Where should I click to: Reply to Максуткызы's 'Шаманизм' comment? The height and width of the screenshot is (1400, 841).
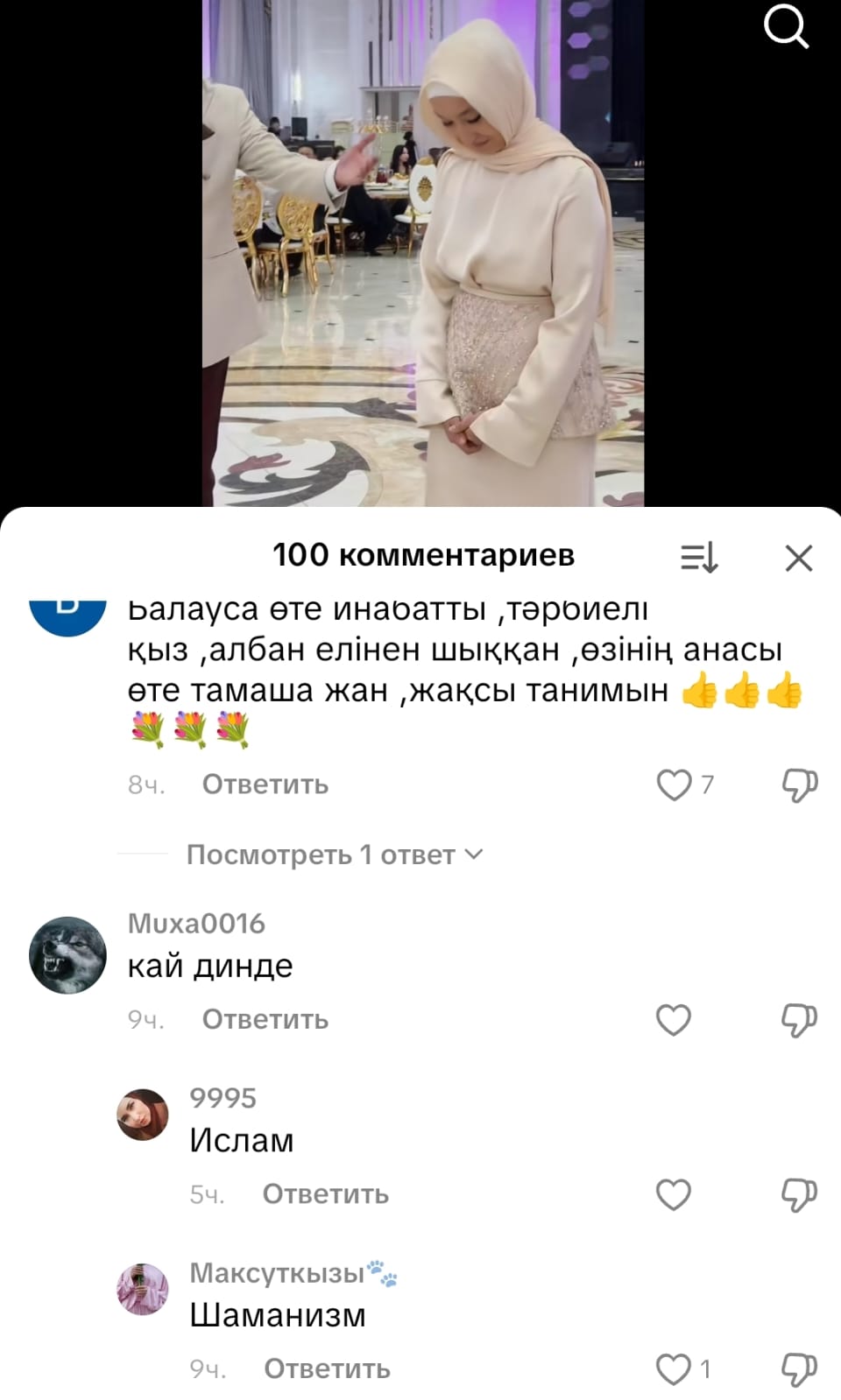point(327,1368)
